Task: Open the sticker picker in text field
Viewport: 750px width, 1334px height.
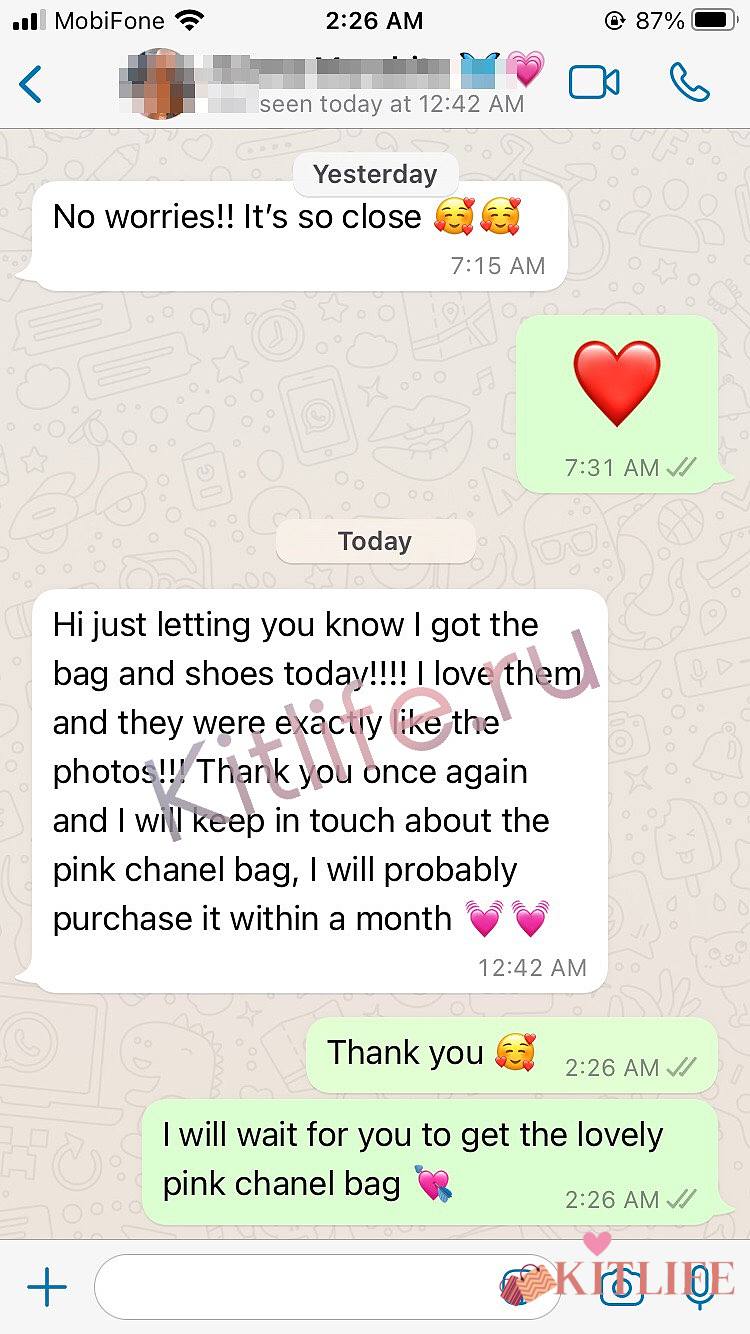Action: (520, 1287)
